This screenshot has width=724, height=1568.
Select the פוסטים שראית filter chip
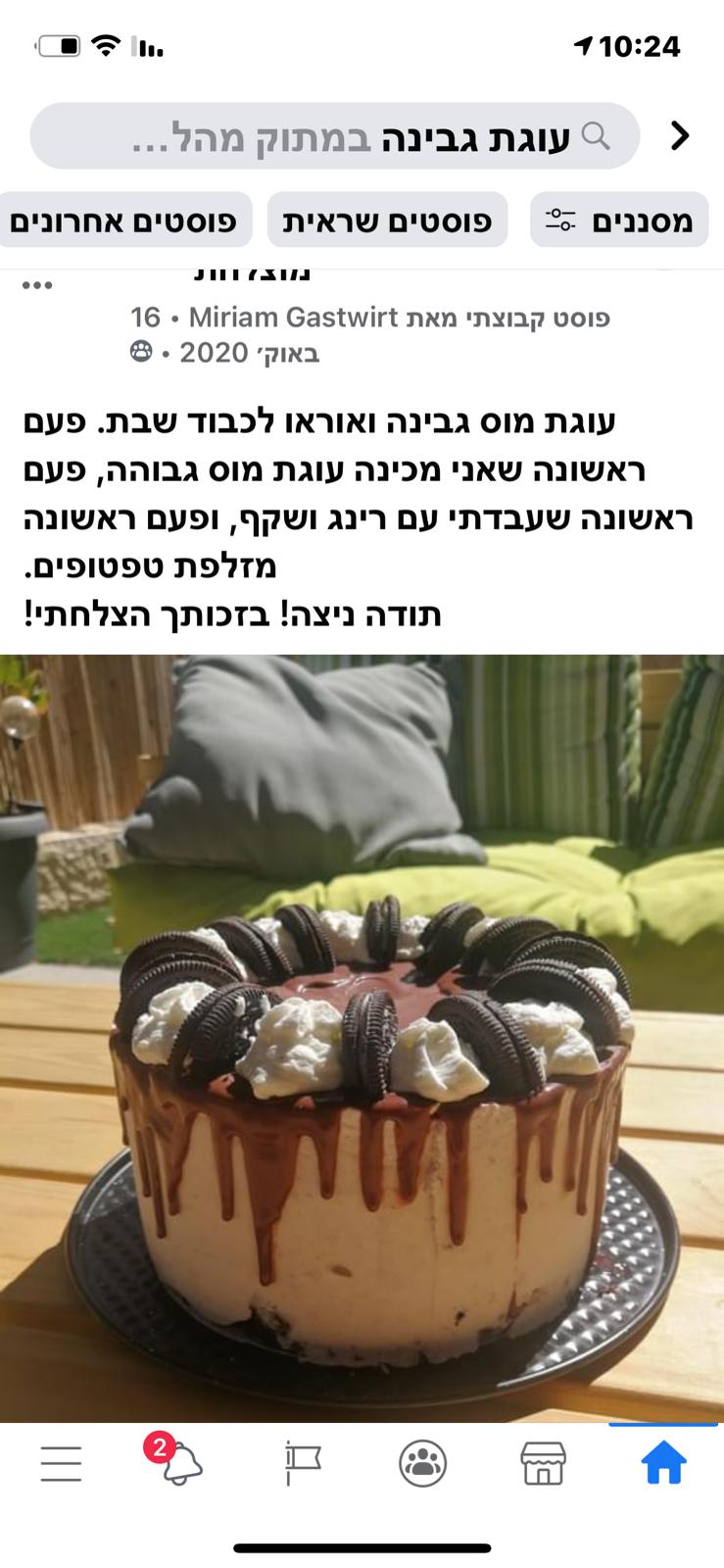click(387, 220)
